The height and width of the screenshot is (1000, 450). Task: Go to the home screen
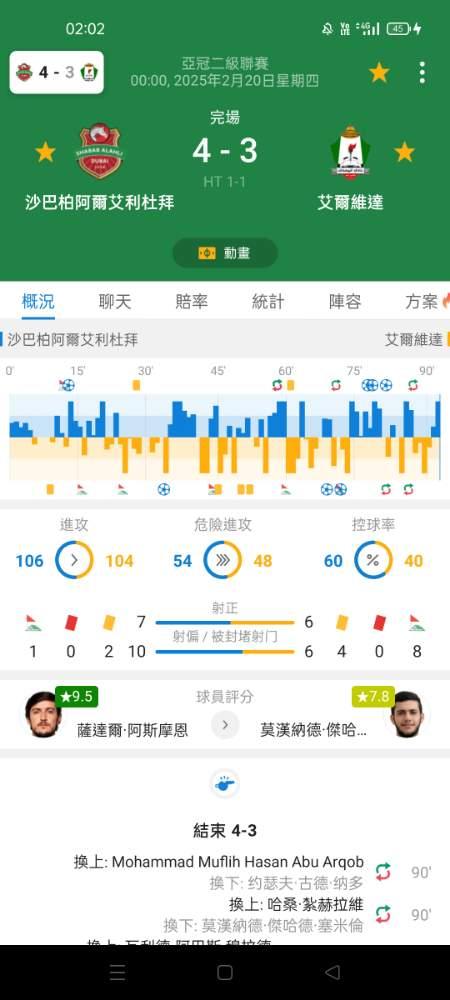[x=225, y=972]
